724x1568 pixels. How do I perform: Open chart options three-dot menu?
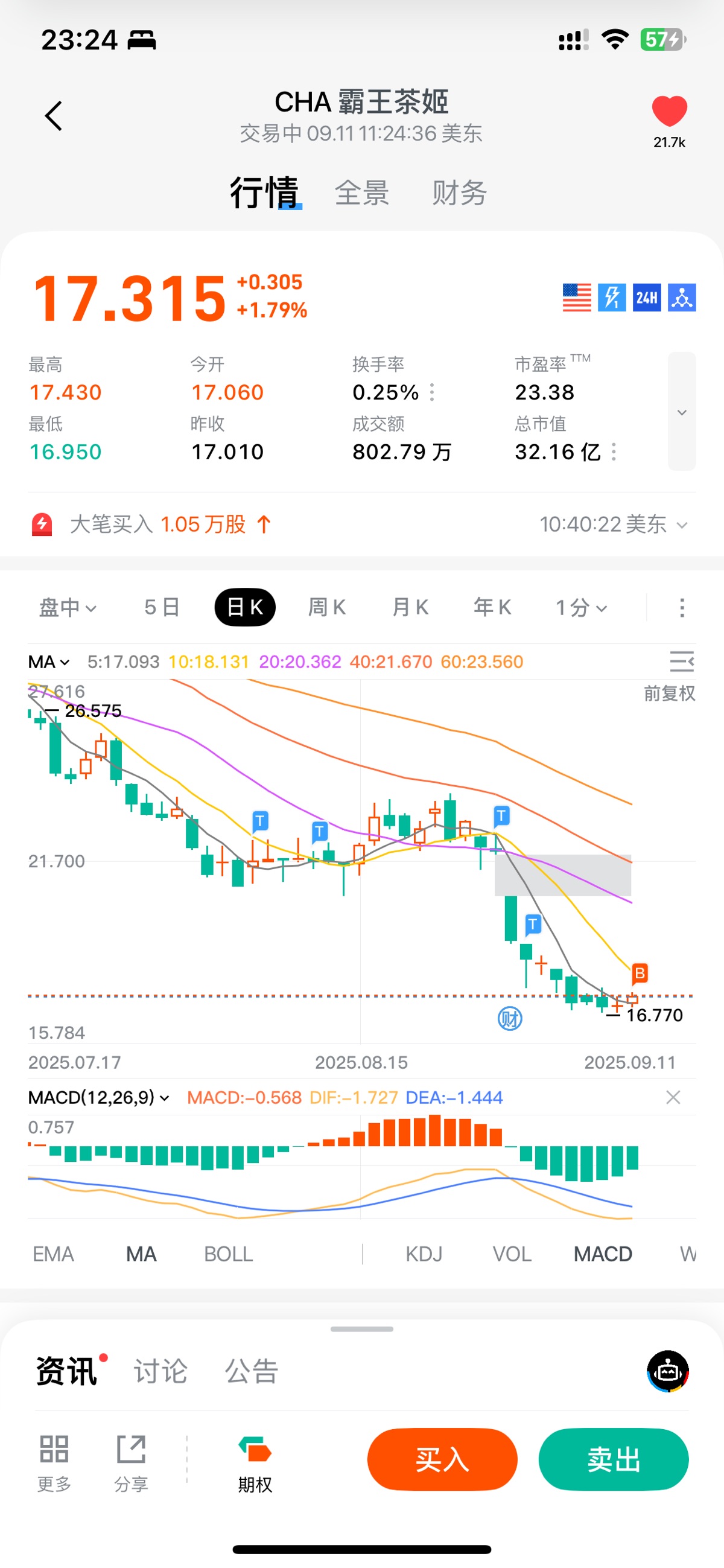pyautogui.click(x=681, y=607)
